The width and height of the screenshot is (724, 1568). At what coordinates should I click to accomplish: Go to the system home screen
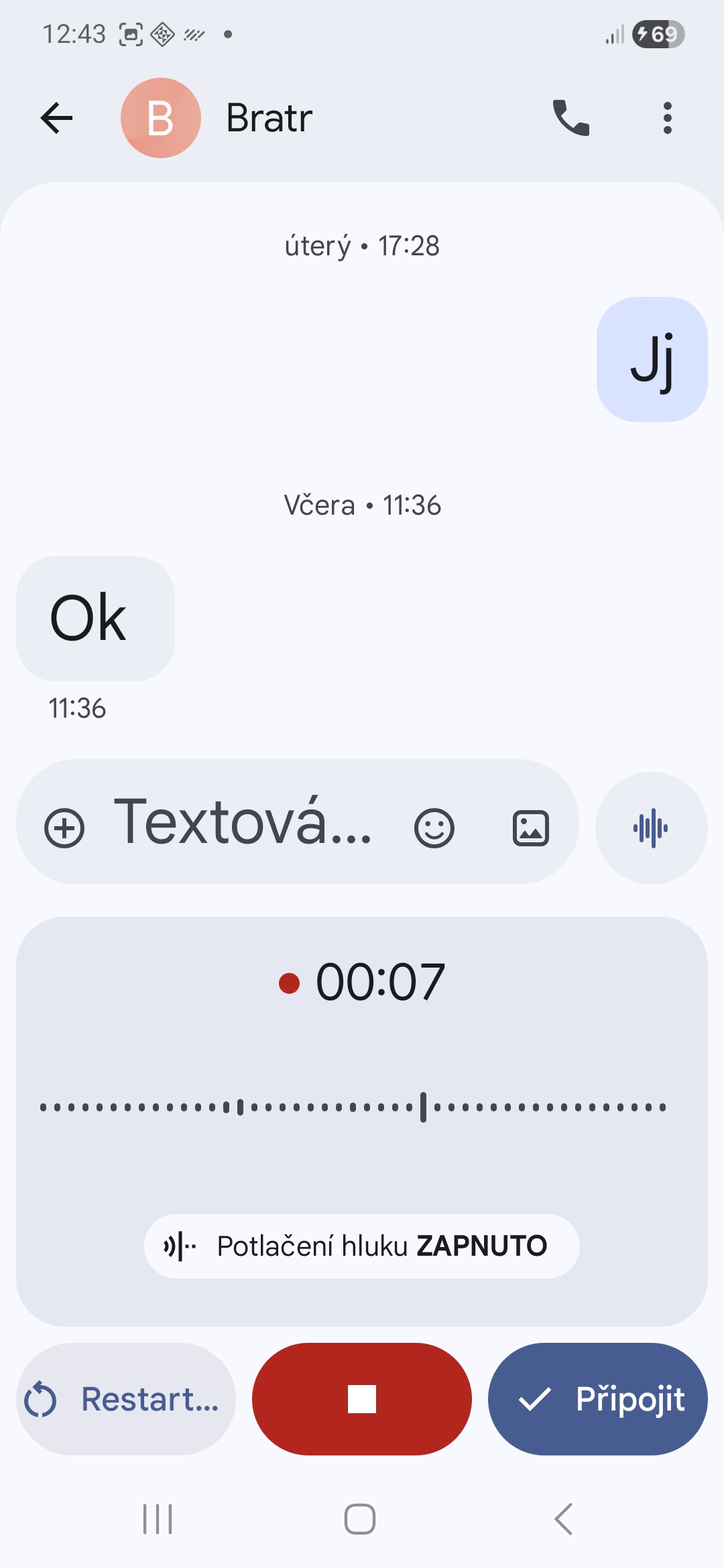360,1519
